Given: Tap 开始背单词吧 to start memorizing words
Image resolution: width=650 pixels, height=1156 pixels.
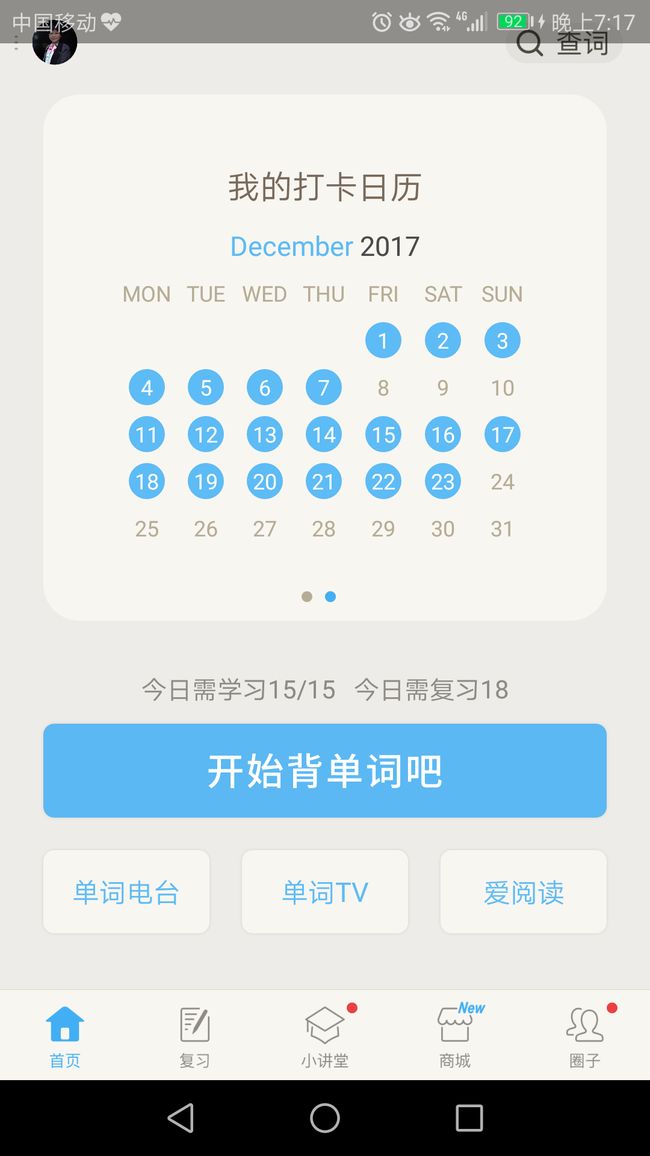Looking at the screenshot, I should [325, 770].
